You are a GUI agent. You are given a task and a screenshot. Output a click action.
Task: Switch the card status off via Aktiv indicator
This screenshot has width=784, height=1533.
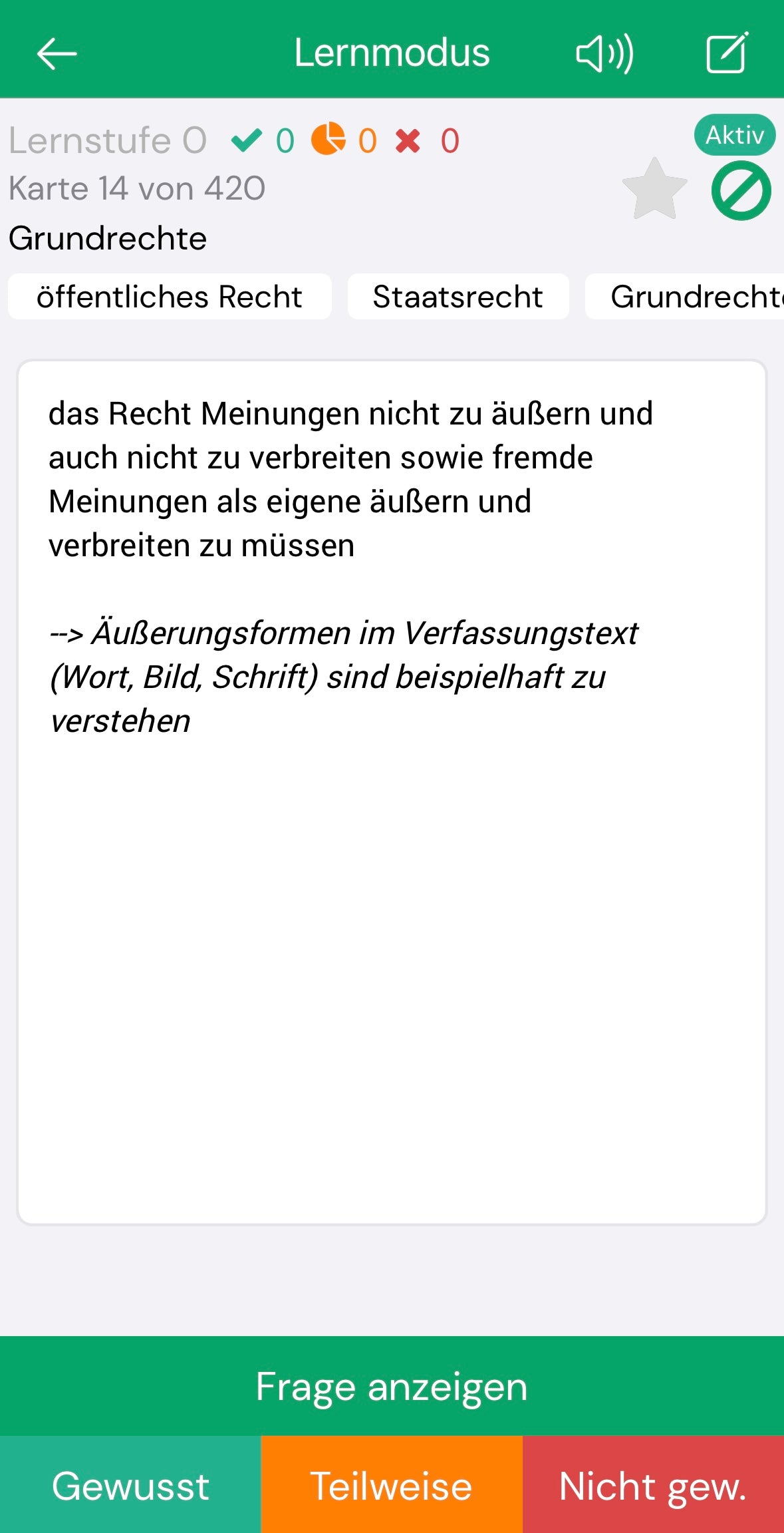tap(734, 134)
